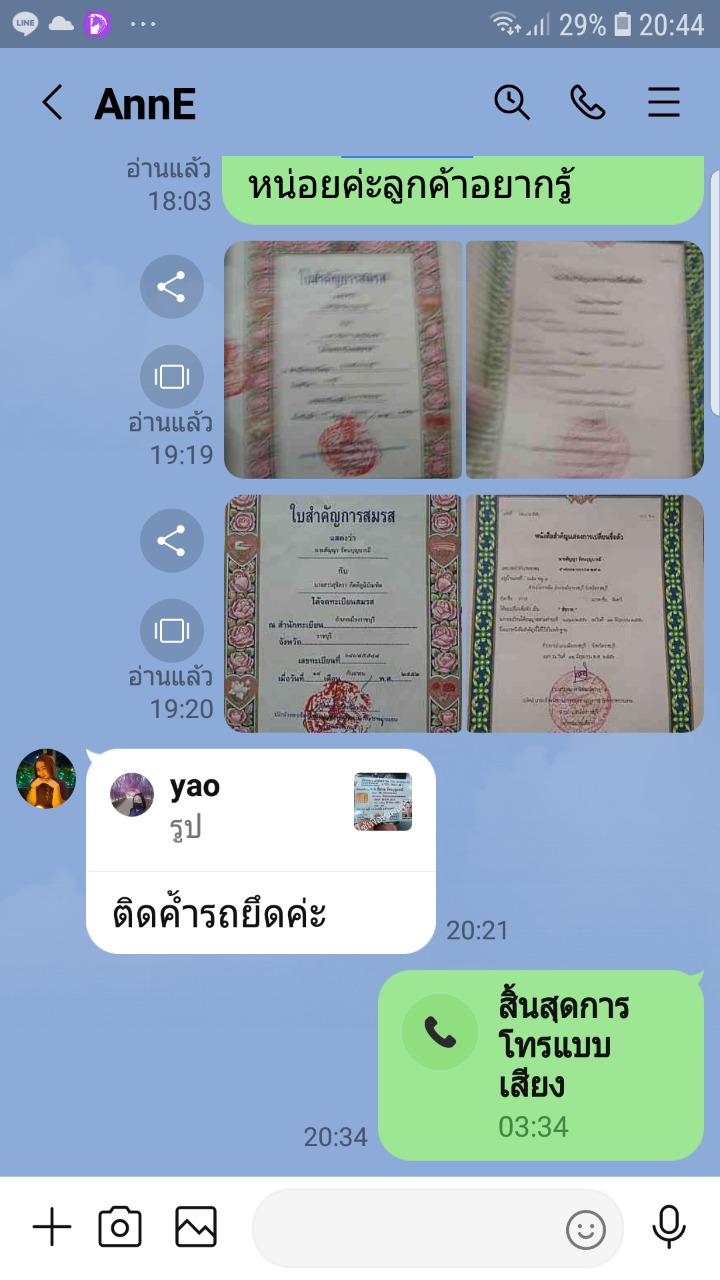Open the ใบสำคัญการสมรส certificate photo
Screen dimensions: 720x1280
343,613
